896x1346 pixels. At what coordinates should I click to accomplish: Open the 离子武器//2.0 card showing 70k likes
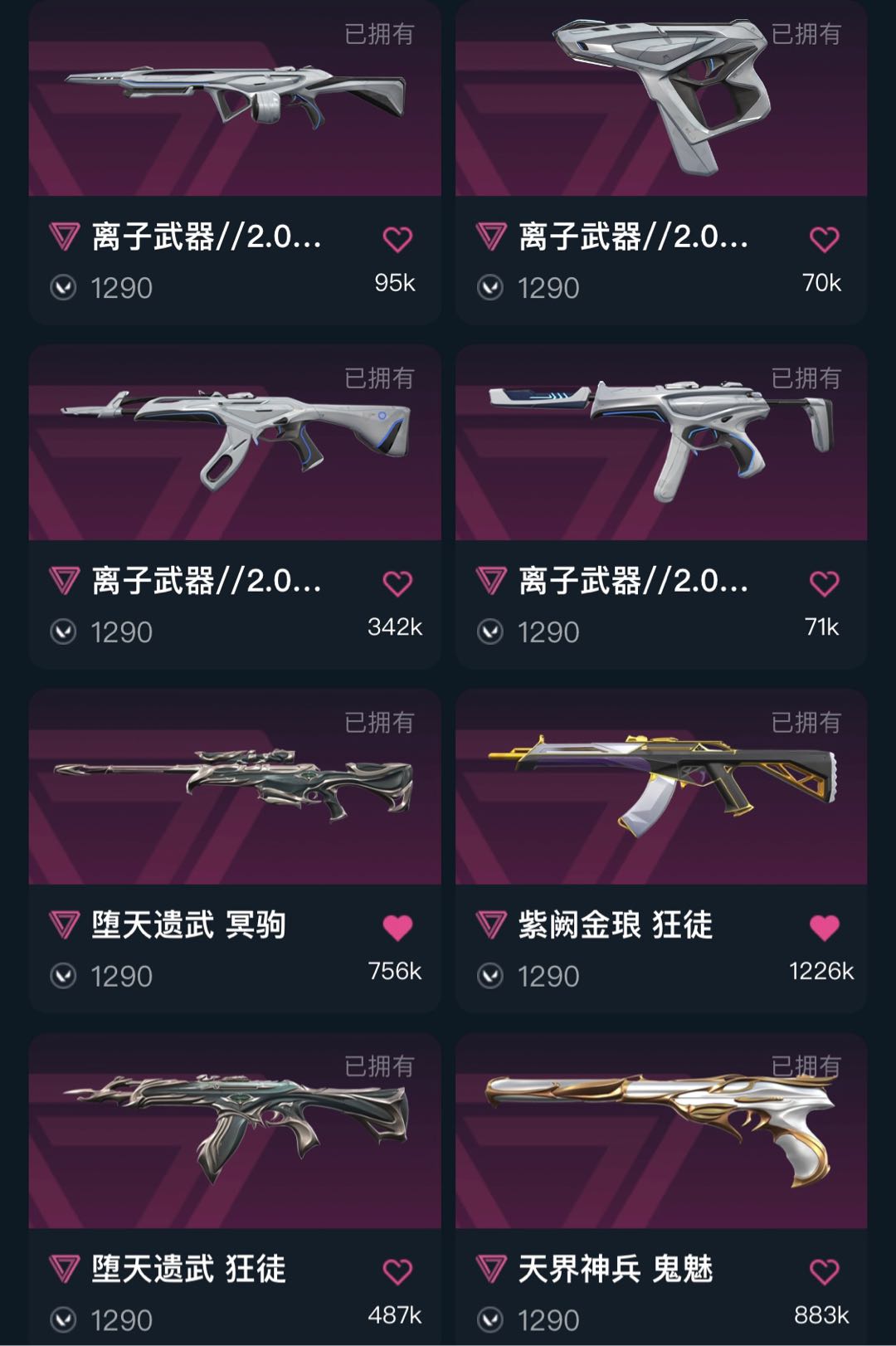[660, 100]
